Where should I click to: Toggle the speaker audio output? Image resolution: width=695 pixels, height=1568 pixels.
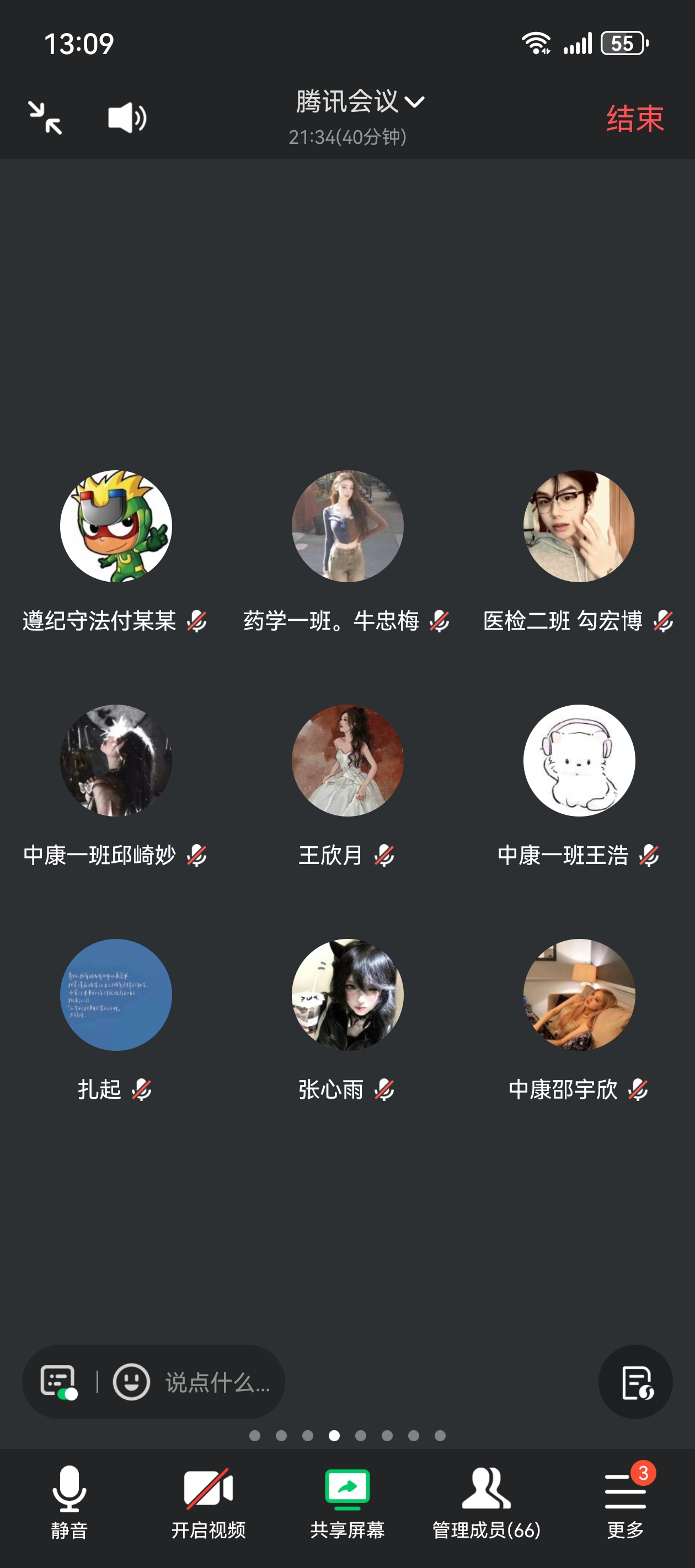click(127, 117)
